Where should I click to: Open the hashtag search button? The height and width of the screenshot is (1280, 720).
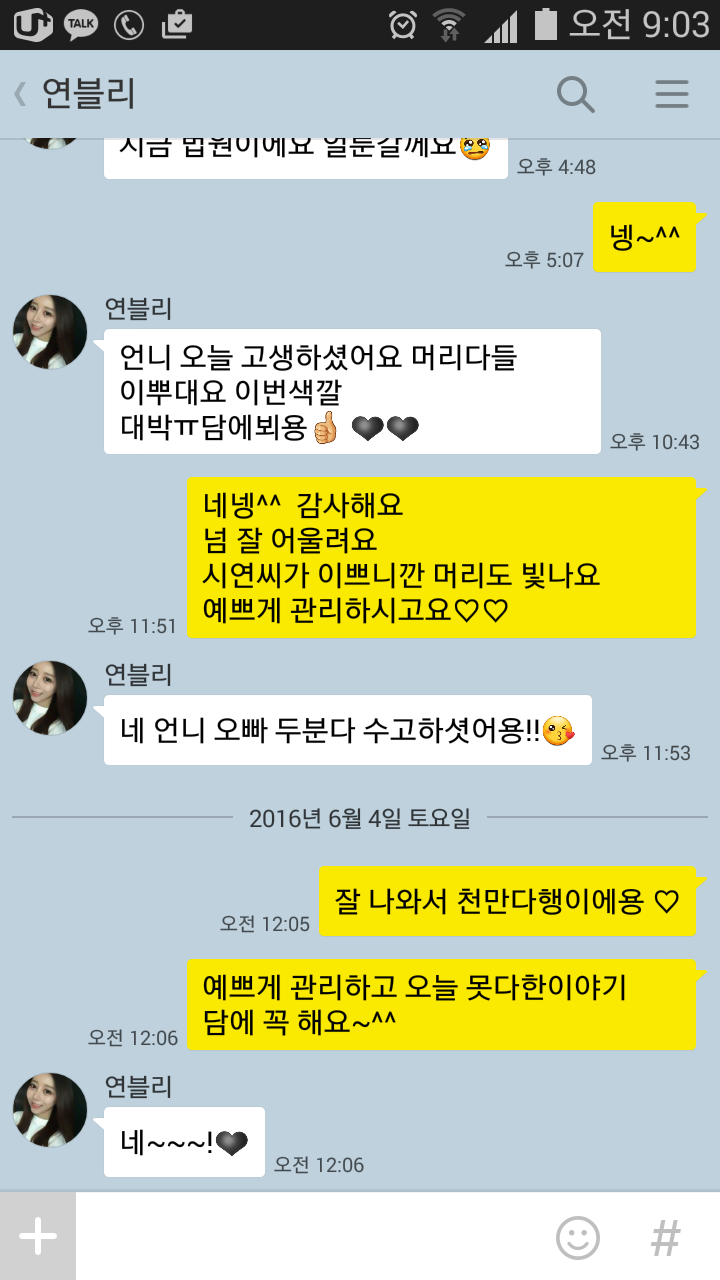[x=665, y=1237]
